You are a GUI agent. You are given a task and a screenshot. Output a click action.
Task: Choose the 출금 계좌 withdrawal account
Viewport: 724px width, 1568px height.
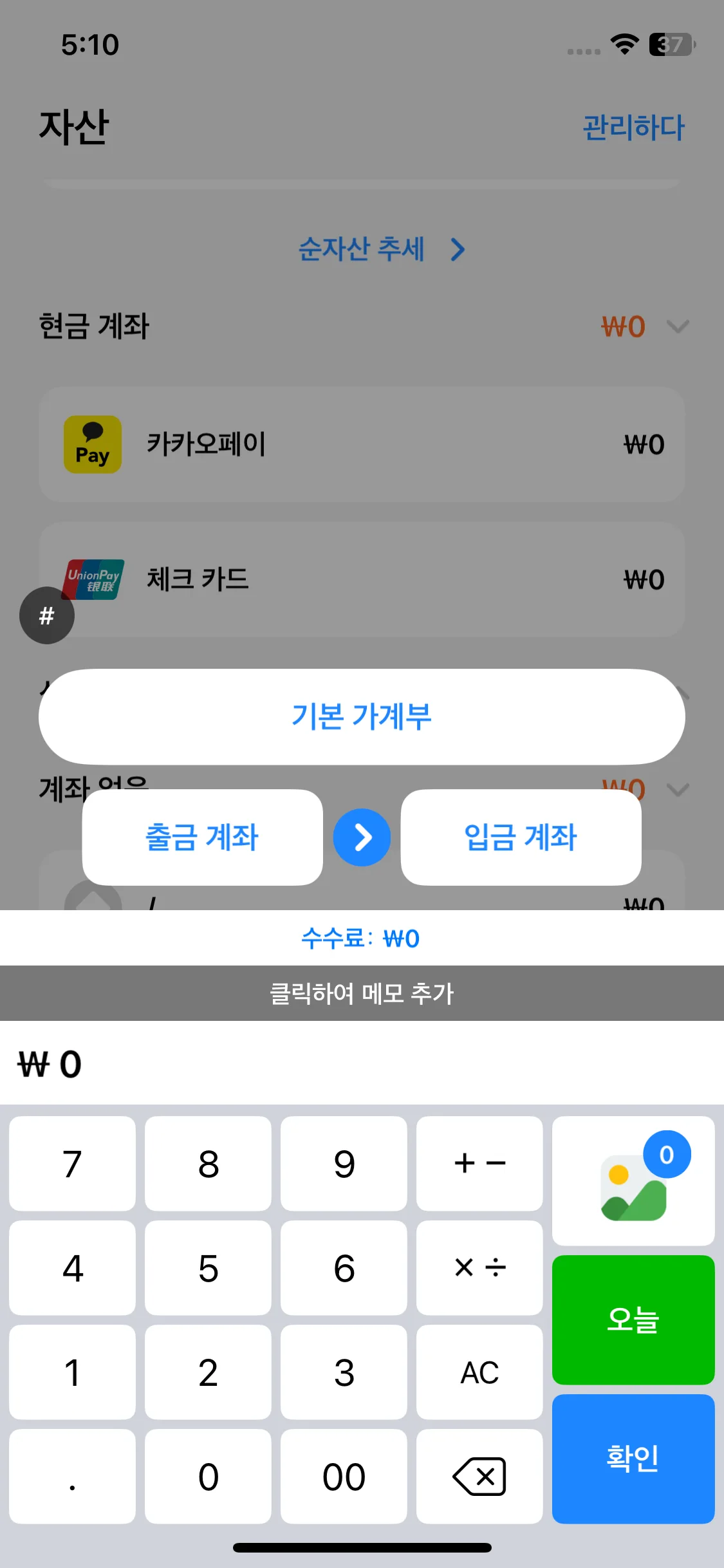click(x=202, y=837)
